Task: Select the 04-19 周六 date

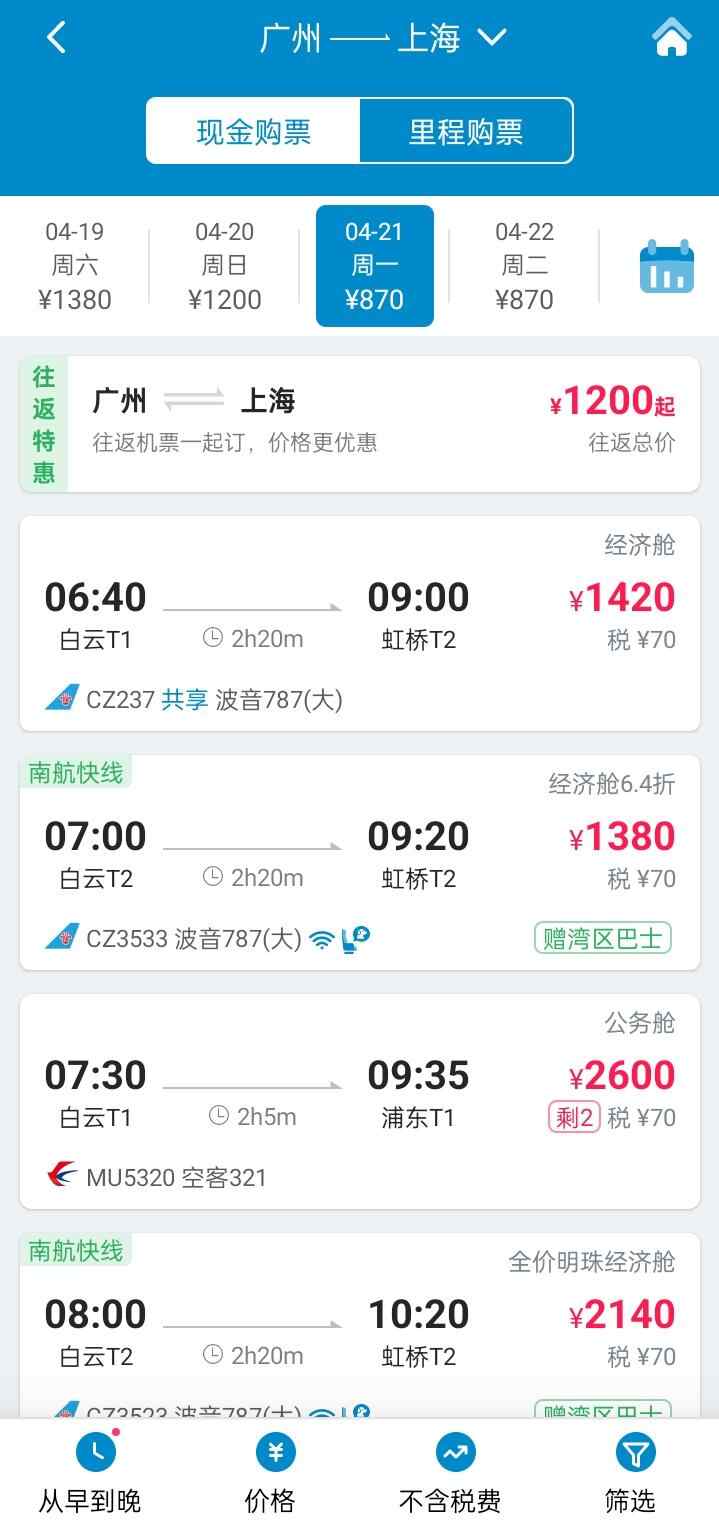Action: coord(75,266)
